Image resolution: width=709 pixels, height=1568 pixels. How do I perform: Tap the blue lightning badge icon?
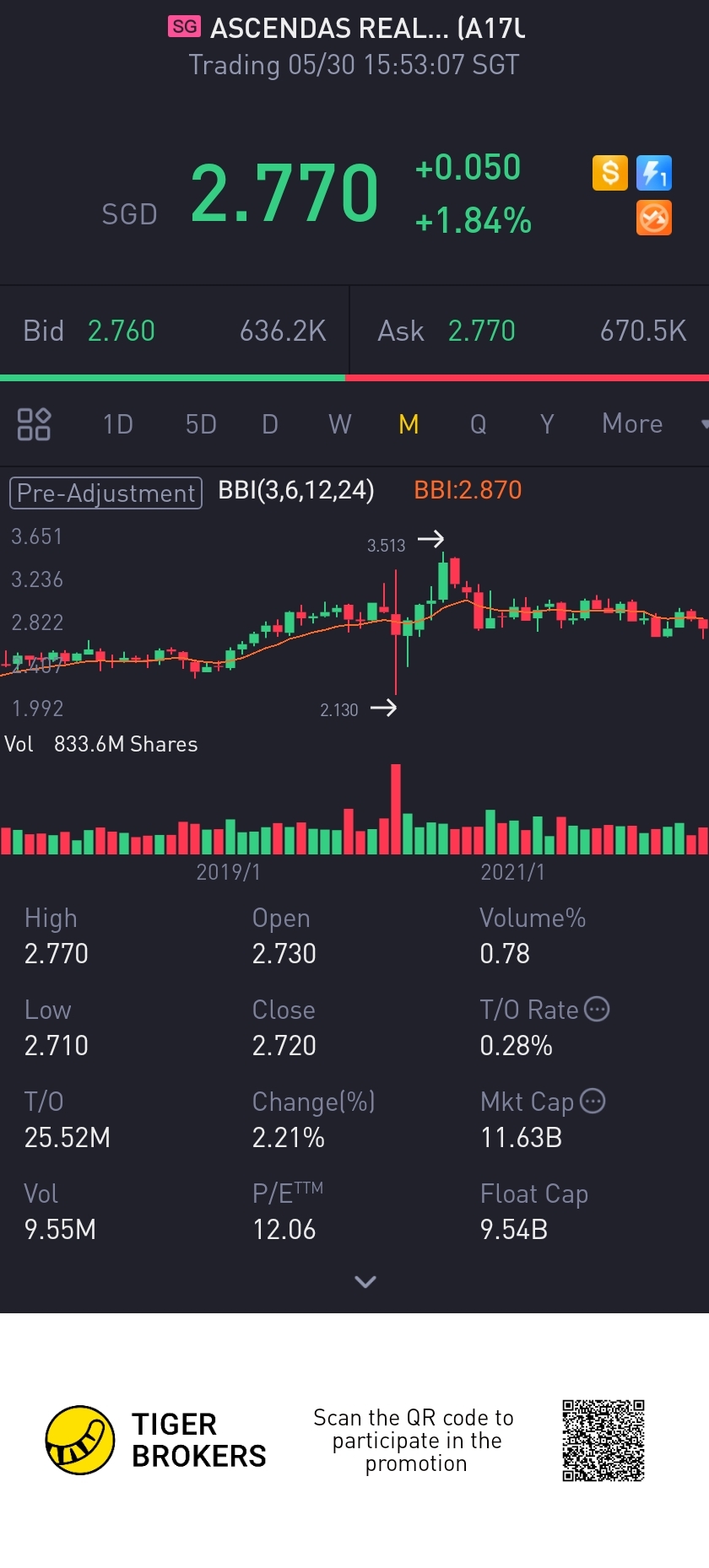click(653, 174)
